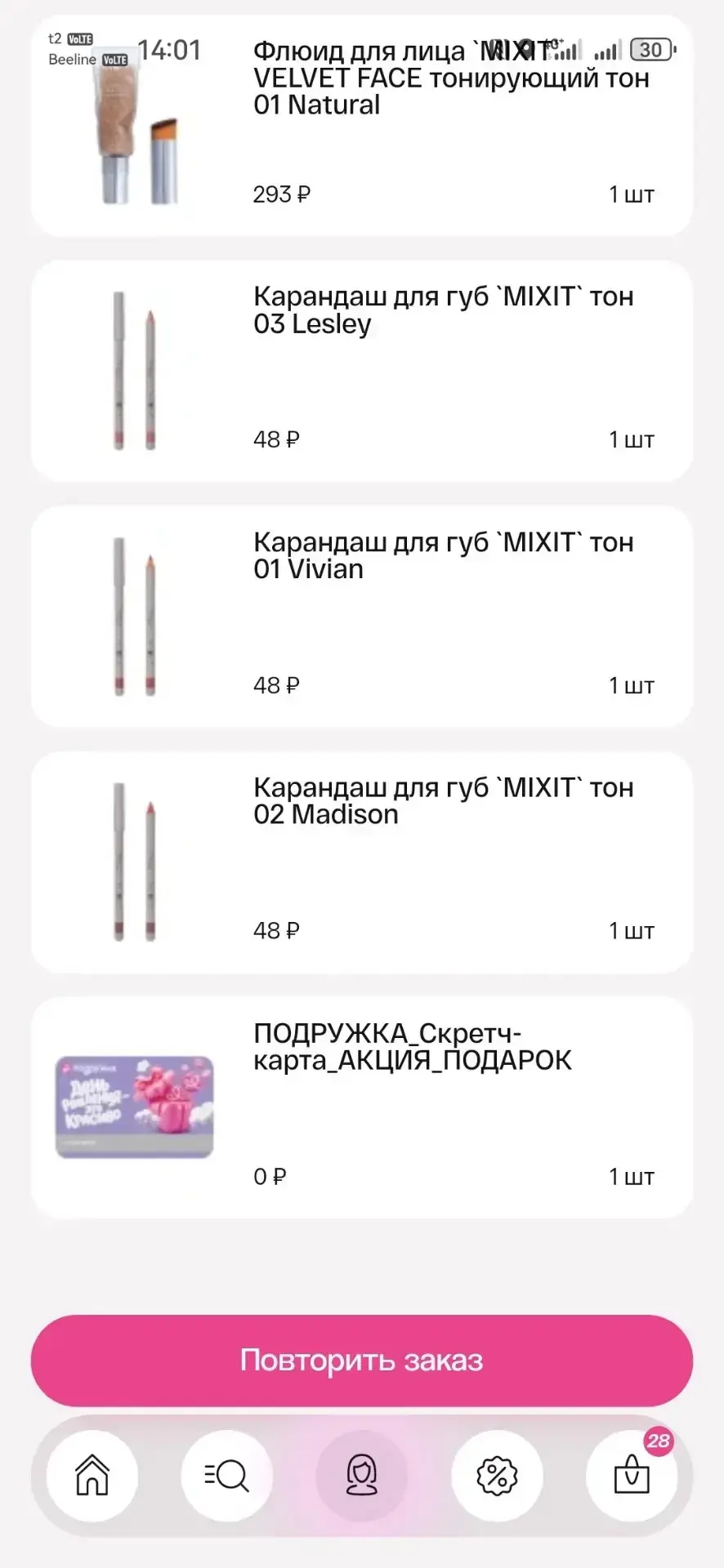Open the VELVET FACE fluid 01 Natural card
Viewport: 724px width, 1568px height.
362,125
